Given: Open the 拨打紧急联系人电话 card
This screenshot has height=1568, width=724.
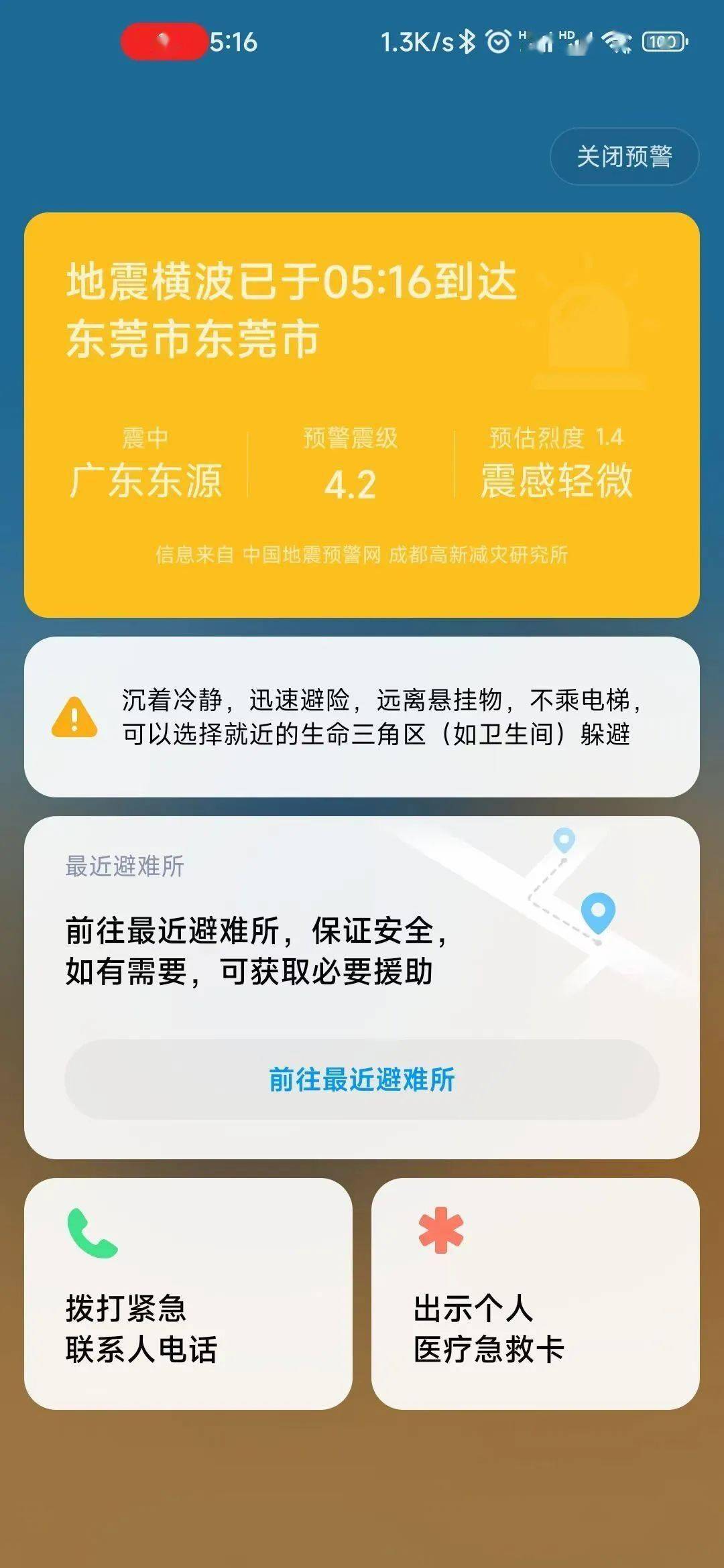Looking at the screenshot, I should click(188, 1294).
